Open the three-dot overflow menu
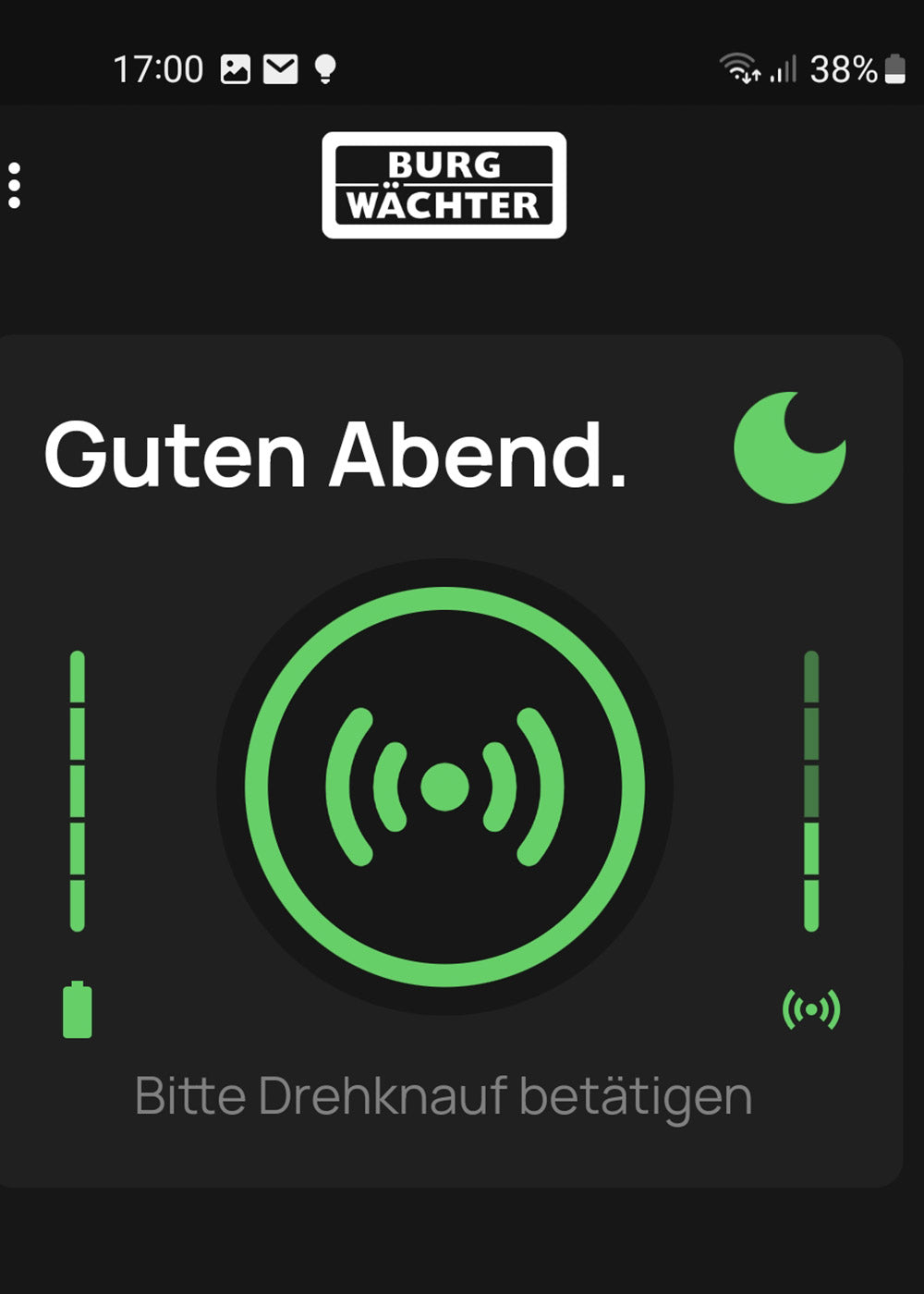Image resolution: width=924 pixels, height=1294 pixels. click(x=14, y=186)
